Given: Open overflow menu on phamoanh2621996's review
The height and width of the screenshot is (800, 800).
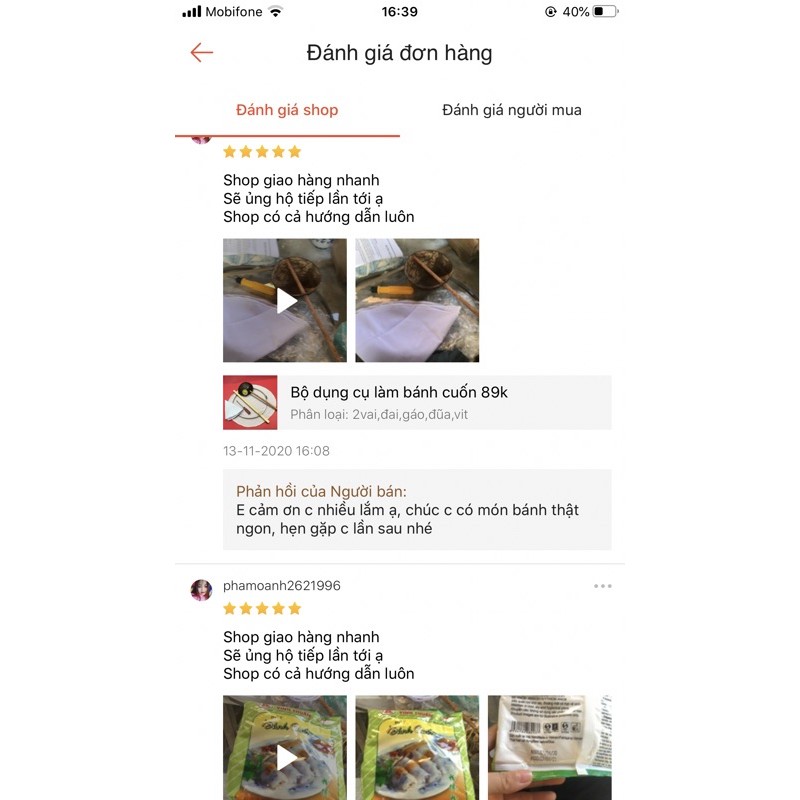Looking at the screenshot, I should coord(602,586).
